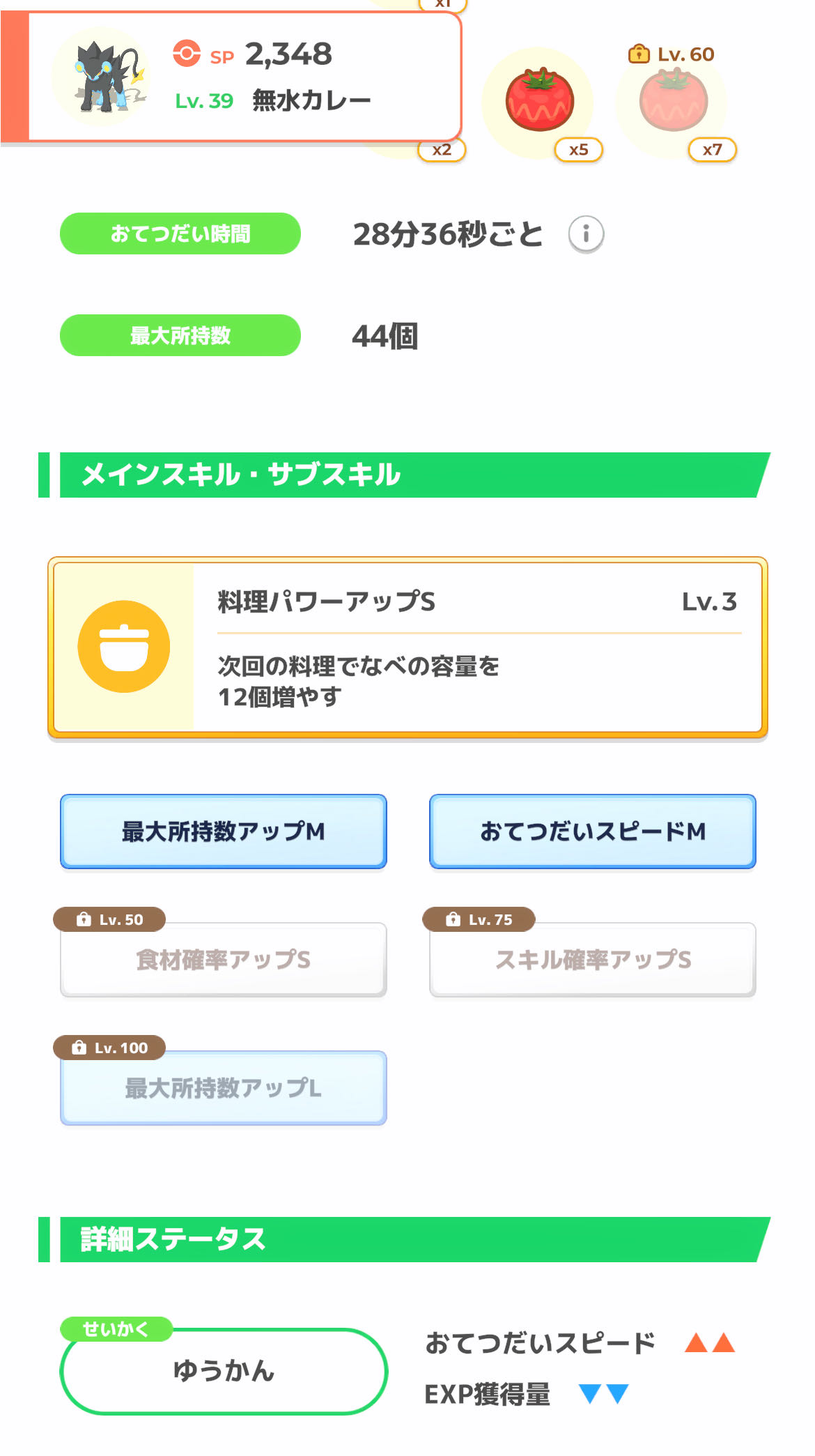Tap the locked 最大所持数アップL sub skill

pyautogui.click(x=223, y=1087)
